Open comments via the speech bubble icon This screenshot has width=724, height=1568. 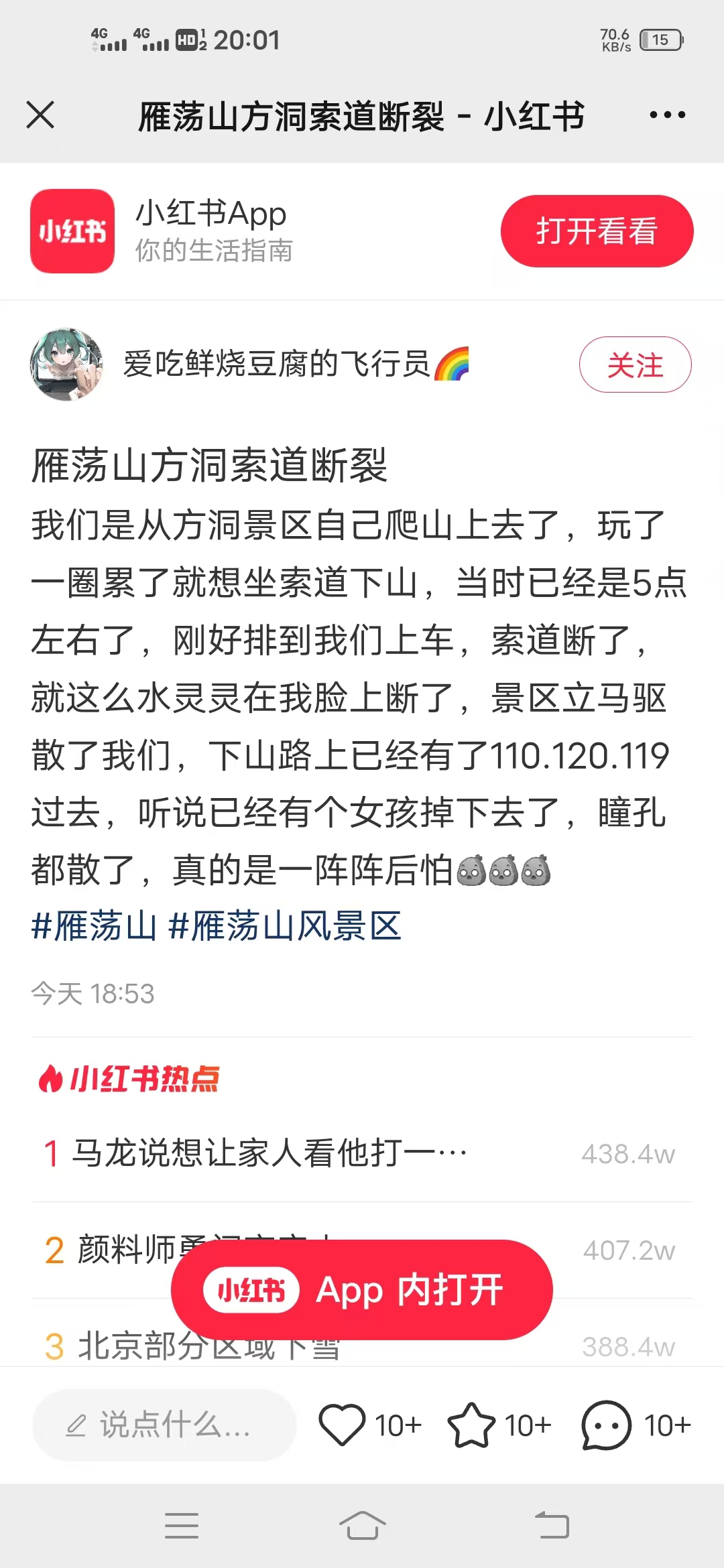[607, 1425]
